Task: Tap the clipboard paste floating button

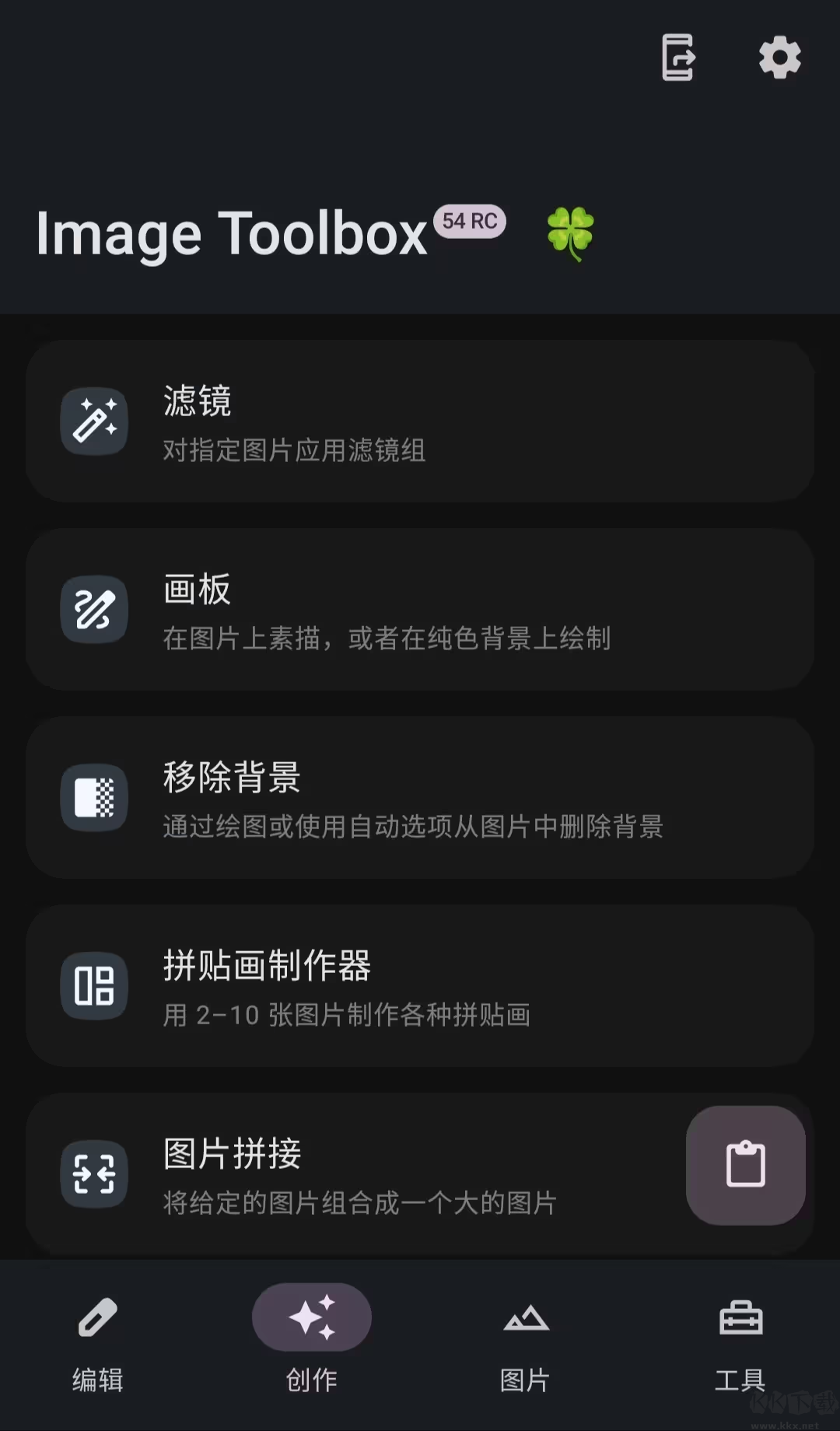Action: (x=745, y=1165)
